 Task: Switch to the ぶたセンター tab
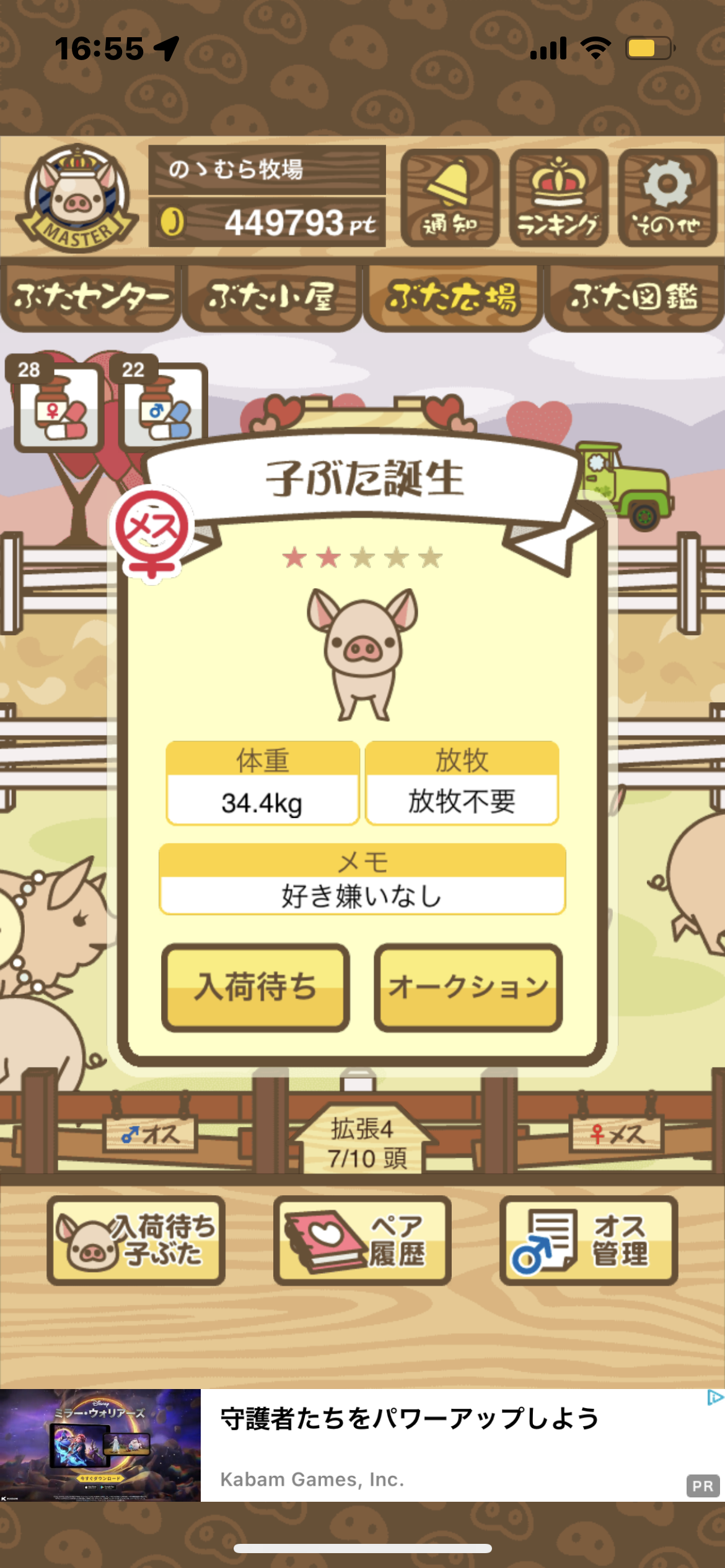[90, 298]
